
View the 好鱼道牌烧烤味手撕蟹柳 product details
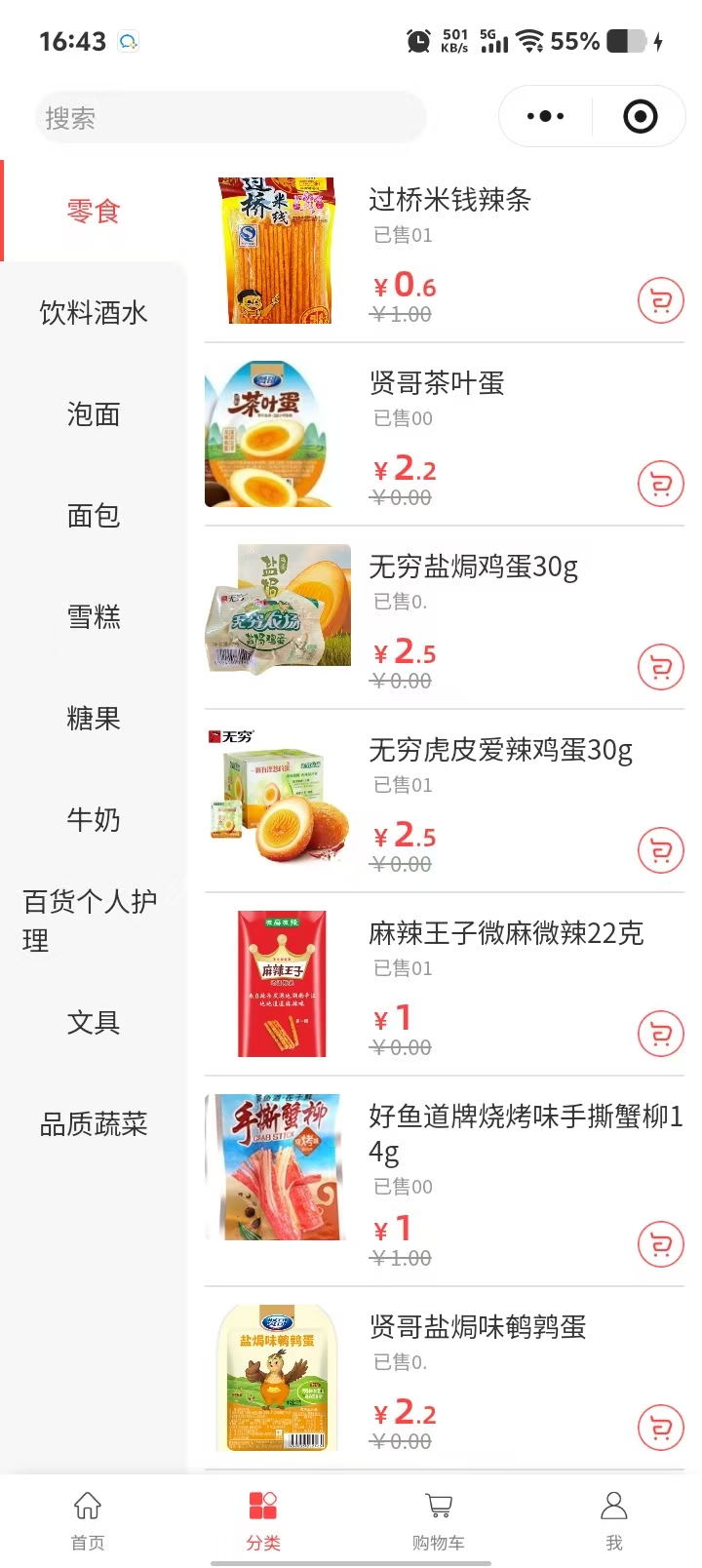pyautogui.click(x=525, y=1133)
